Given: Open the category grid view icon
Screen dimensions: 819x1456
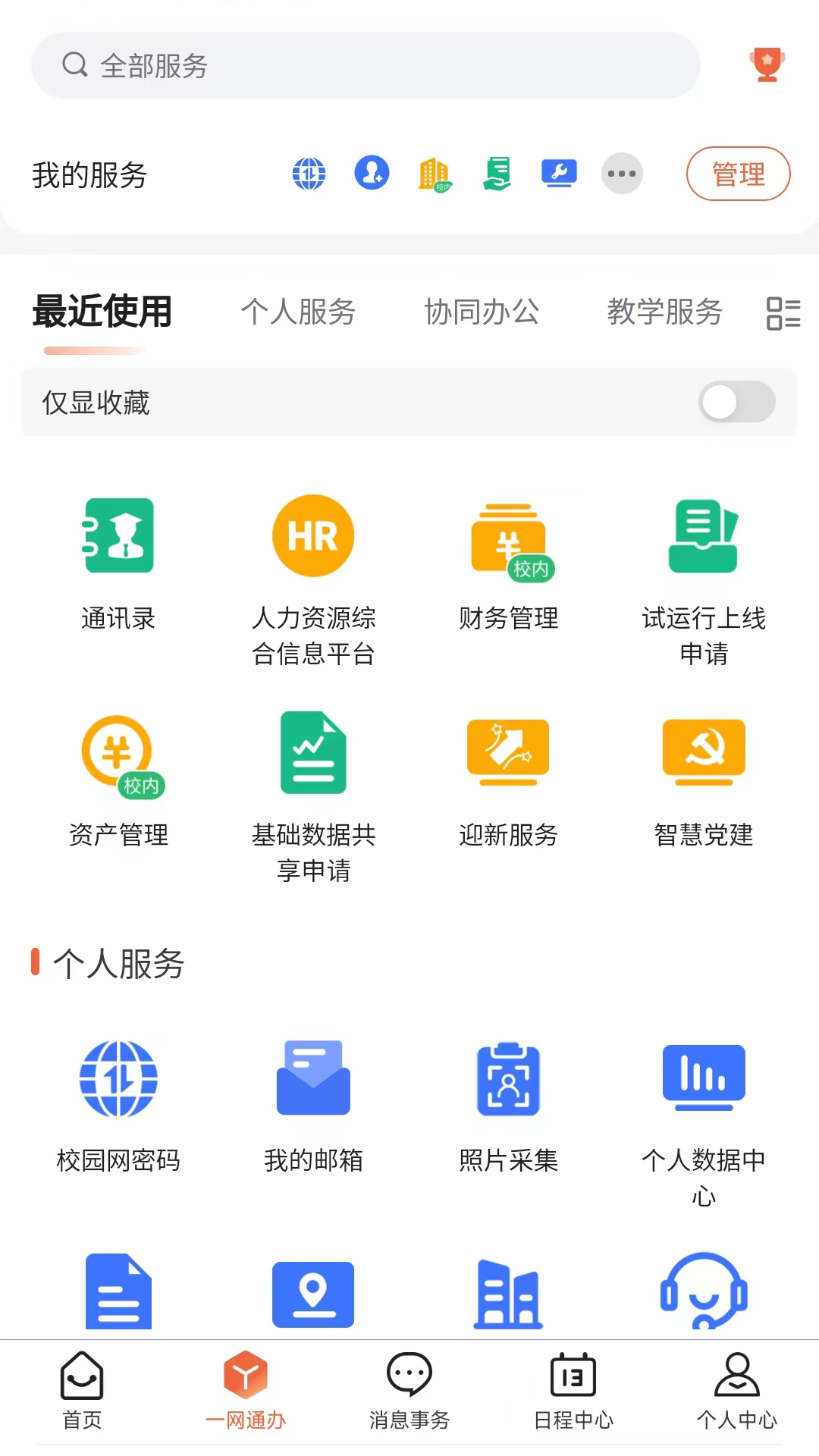Looking at the screenshot, I should point(783,313).
